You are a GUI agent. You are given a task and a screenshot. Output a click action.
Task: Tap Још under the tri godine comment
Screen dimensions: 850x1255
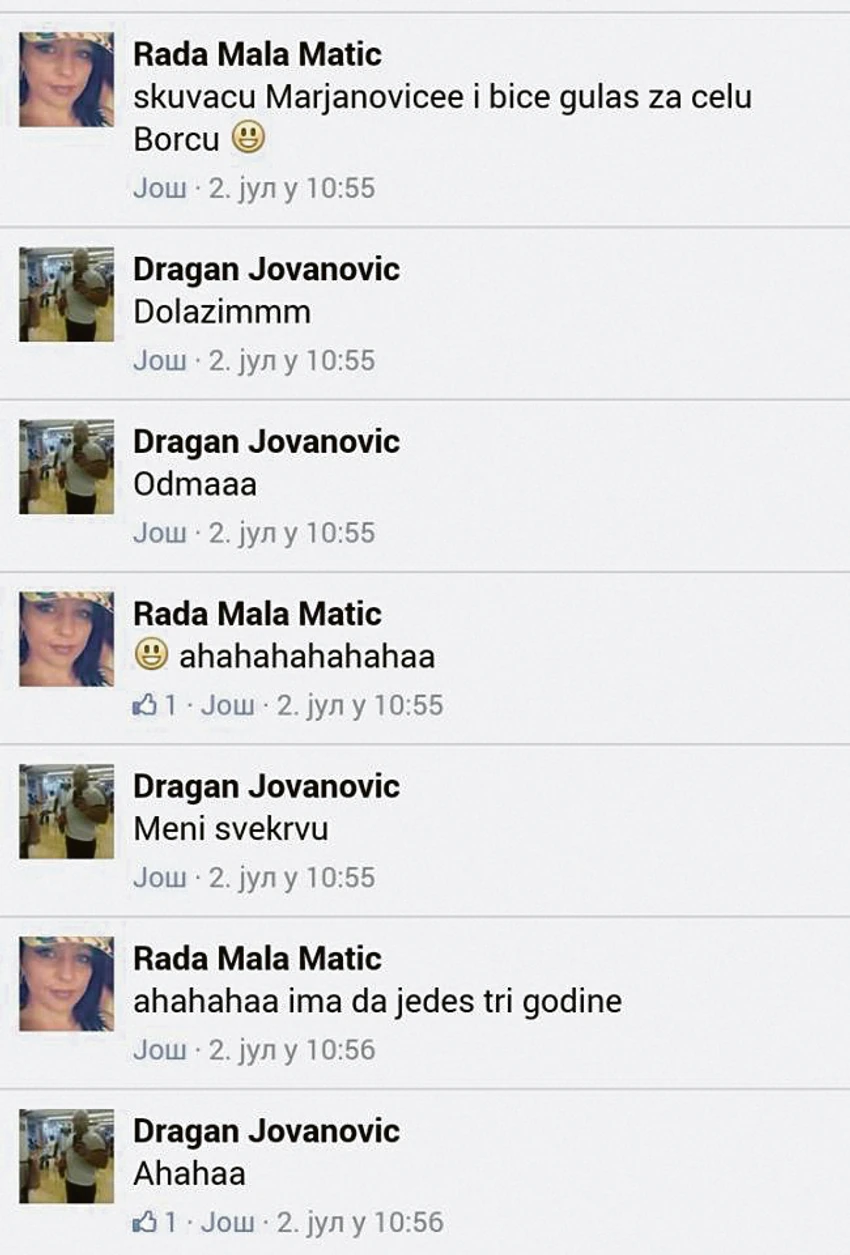[x=160, y=1049]
